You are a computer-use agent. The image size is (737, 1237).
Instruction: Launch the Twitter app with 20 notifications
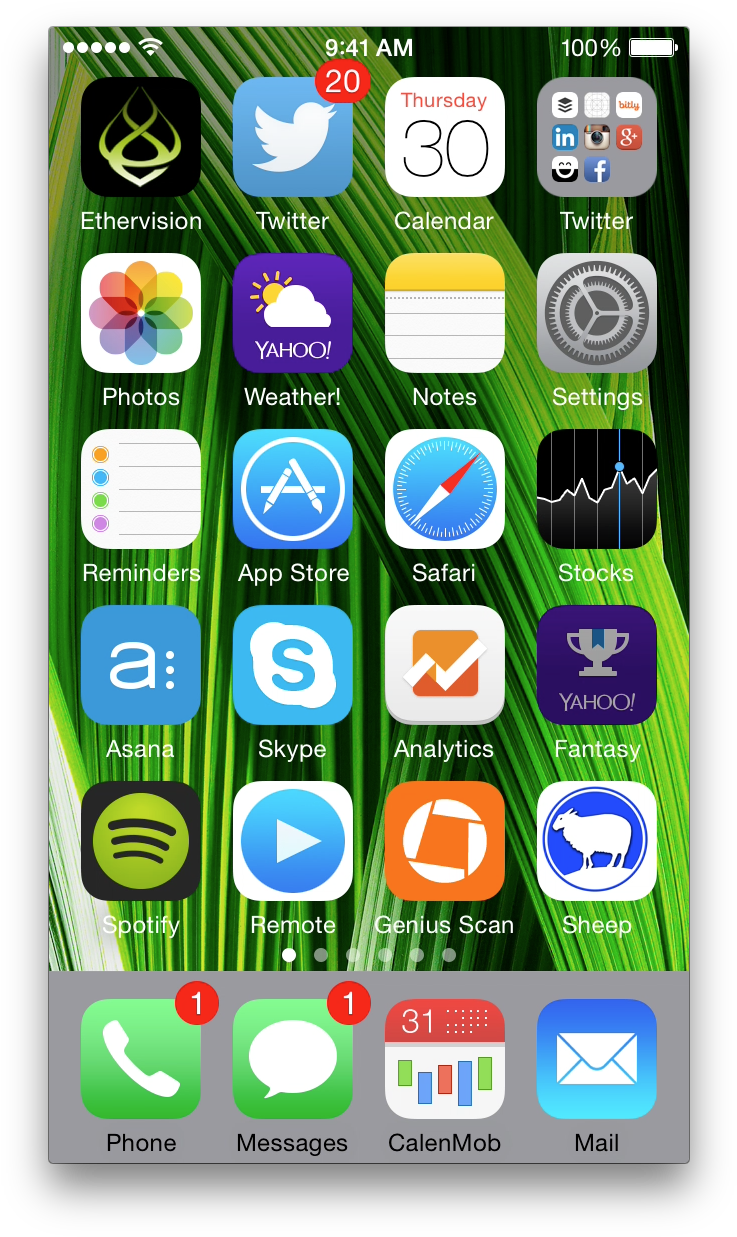pos(293,137)
